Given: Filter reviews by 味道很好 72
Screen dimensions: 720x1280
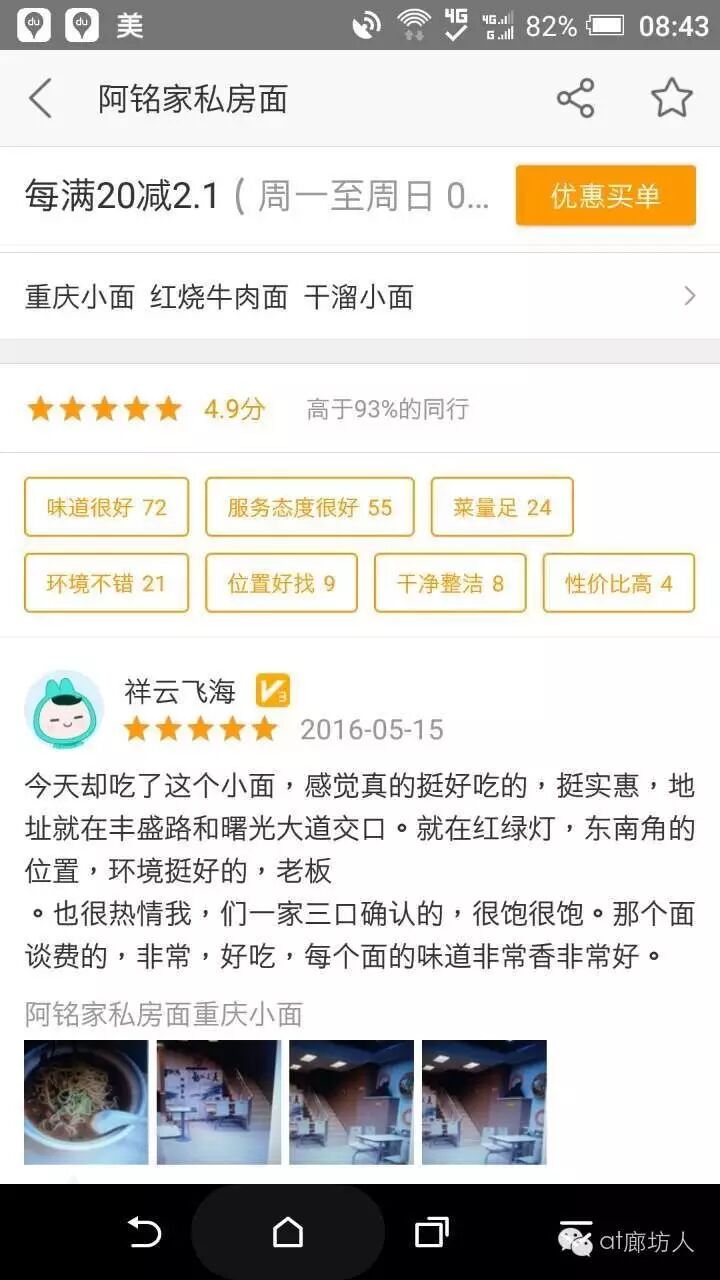Looking at the screenshot, I should [x=106, y=507].
